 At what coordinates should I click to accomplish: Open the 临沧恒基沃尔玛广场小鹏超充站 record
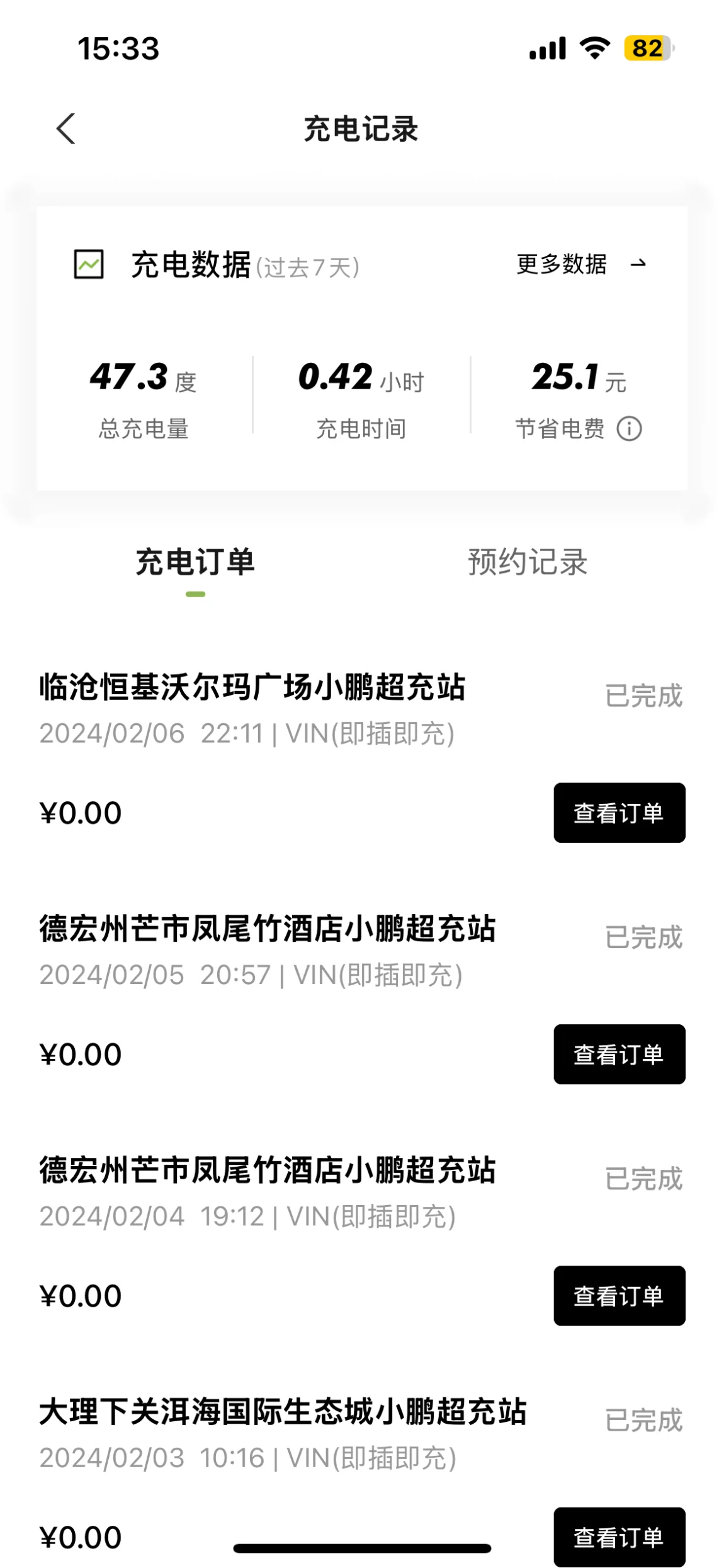click(252, 687)
